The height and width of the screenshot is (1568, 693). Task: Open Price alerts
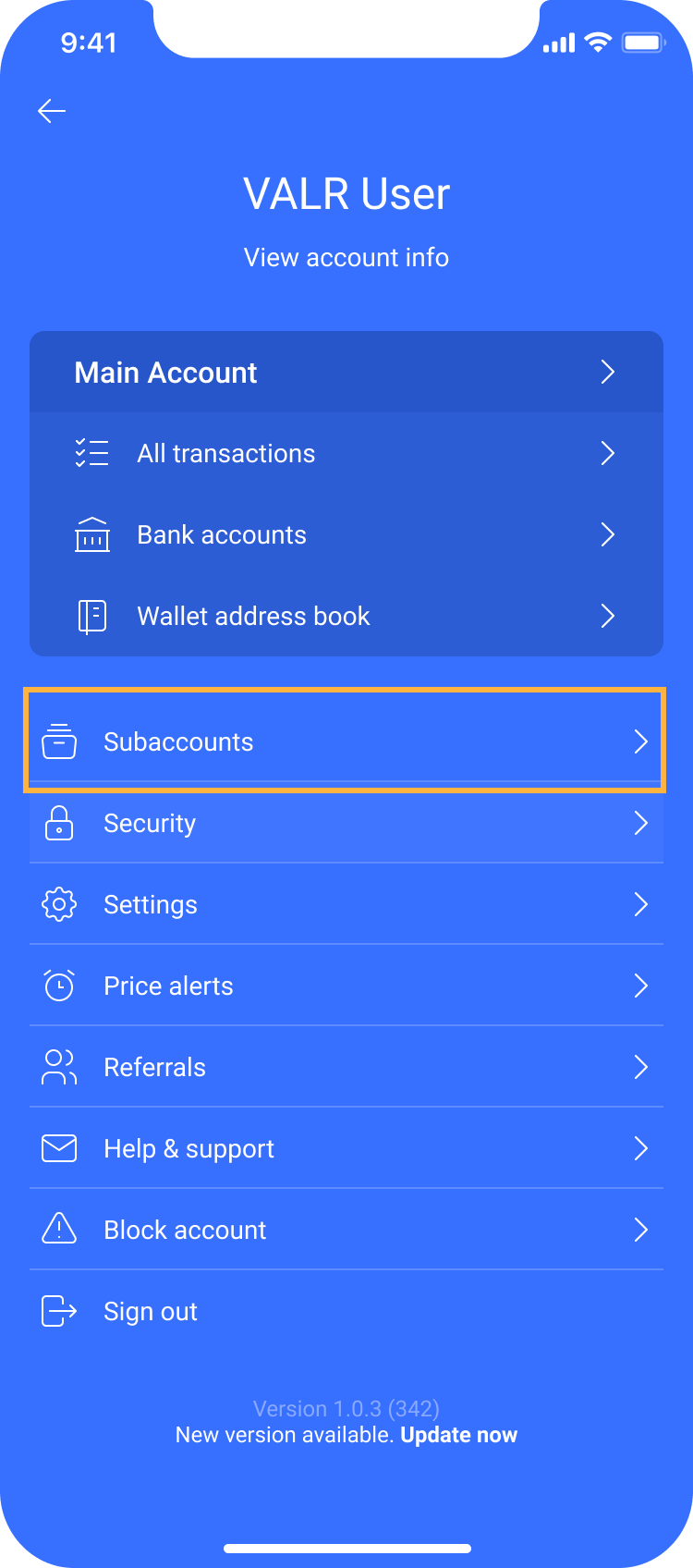[x=346, y=986]
